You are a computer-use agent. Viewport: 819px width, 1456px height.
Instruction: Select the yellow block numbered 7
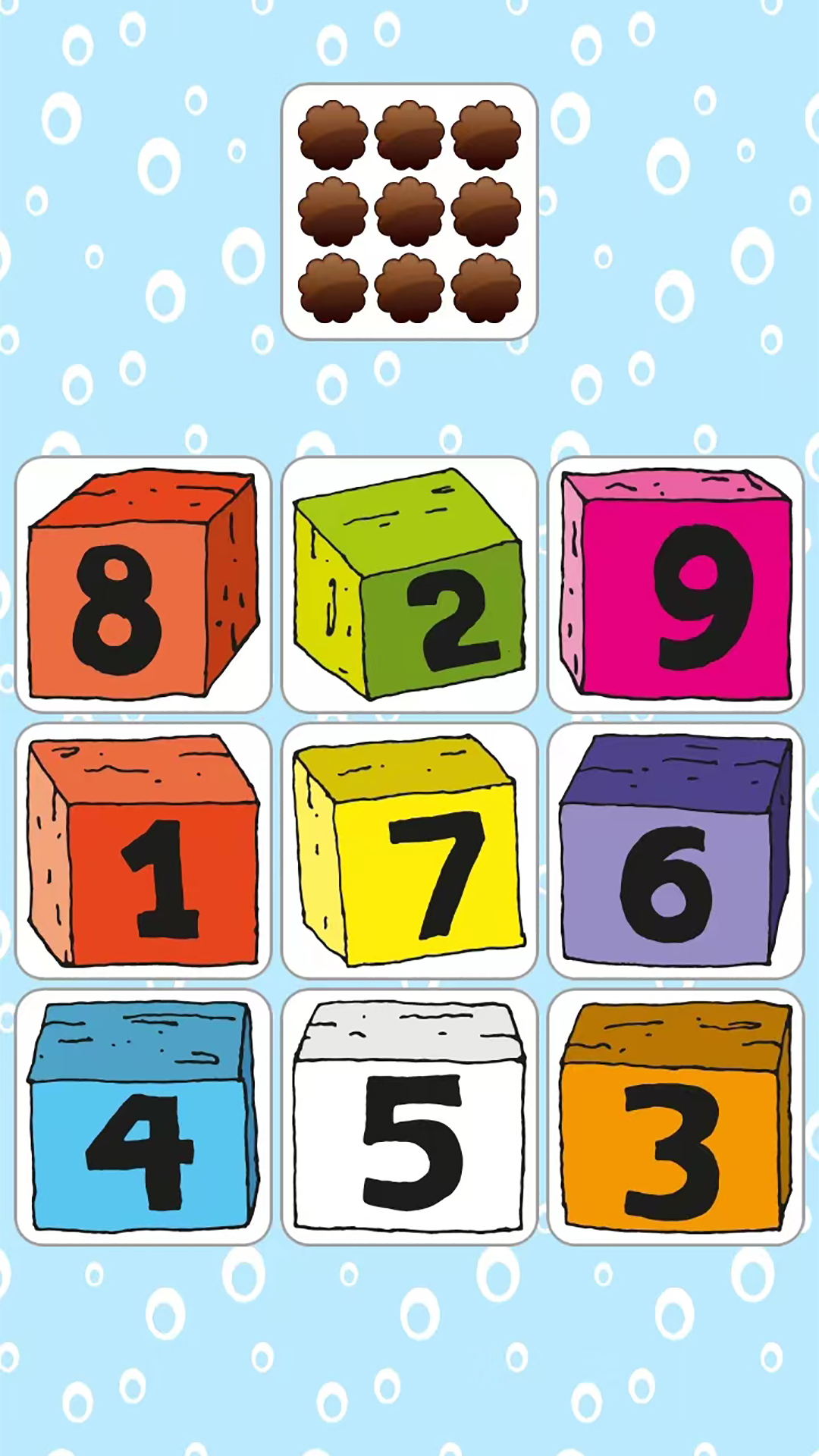pyautogui.click(x=409, y=851)
